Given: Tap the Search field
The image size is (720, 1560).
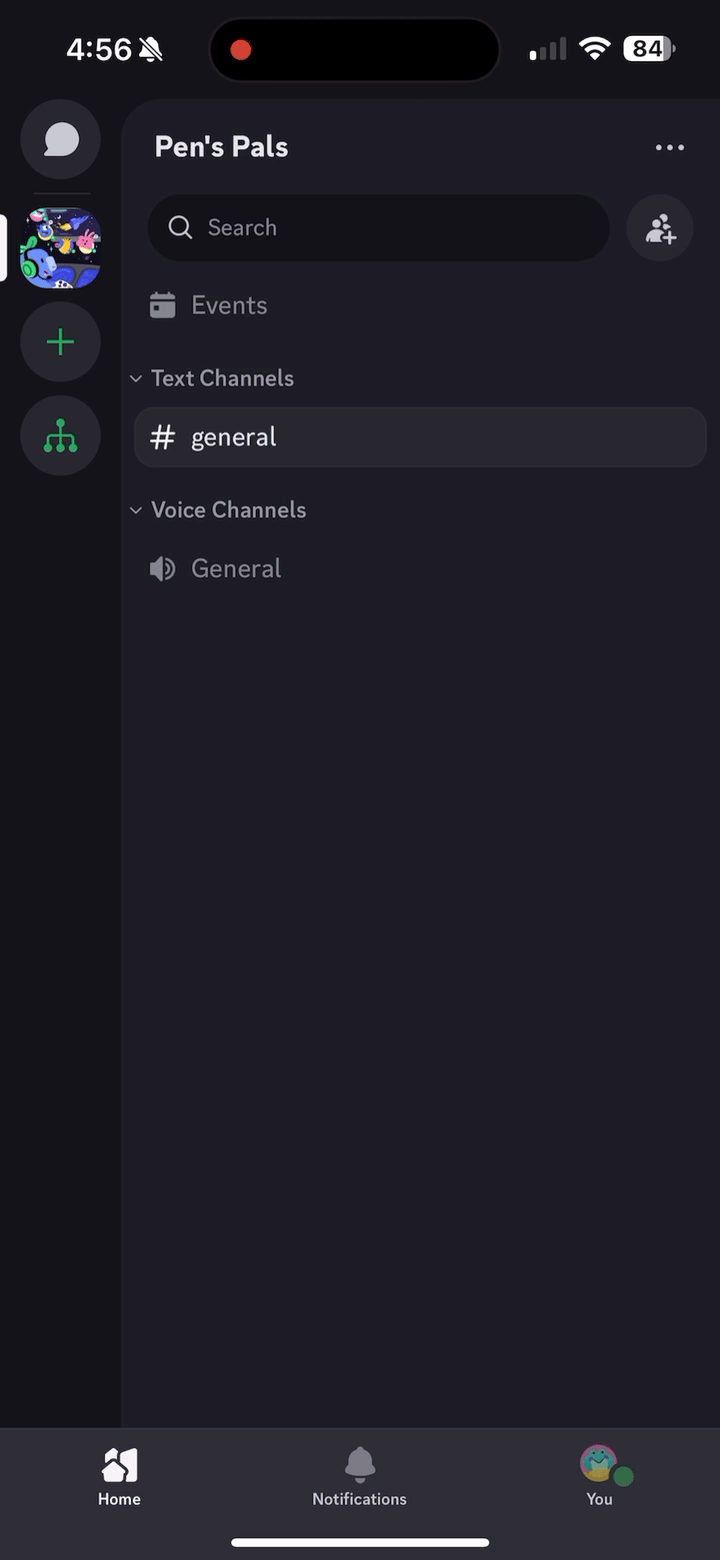Looking at the screenshot, I should (378, 228).
